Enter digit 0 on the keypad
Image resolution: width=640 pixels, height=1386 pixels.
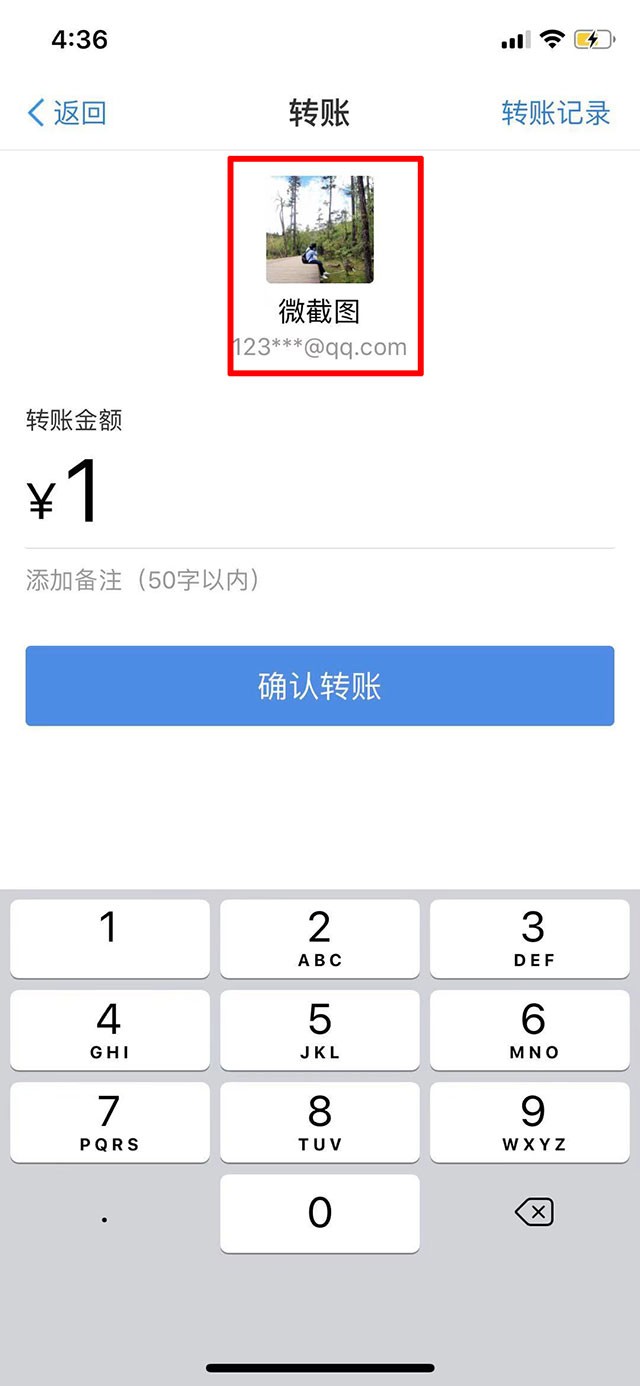tap(320, 1213)
